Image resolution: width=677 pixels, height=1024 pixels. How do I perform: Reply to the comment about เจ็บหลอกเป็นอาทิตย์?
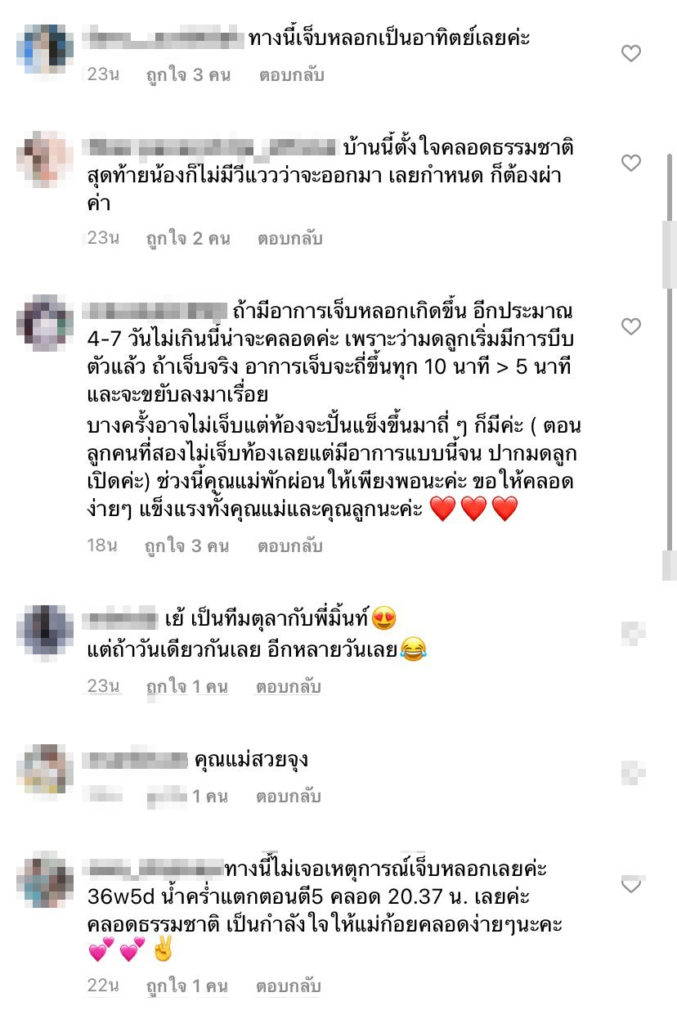tap(290, 75)
